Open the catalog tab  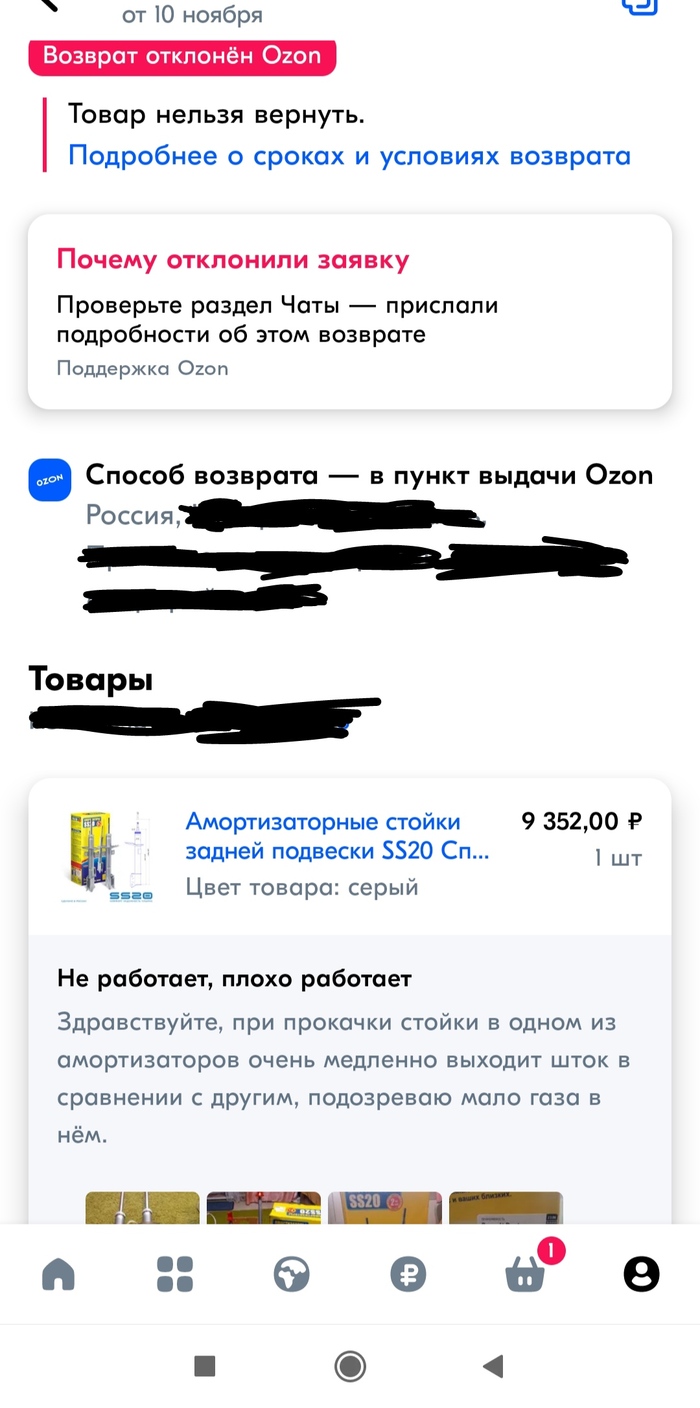175,1274
